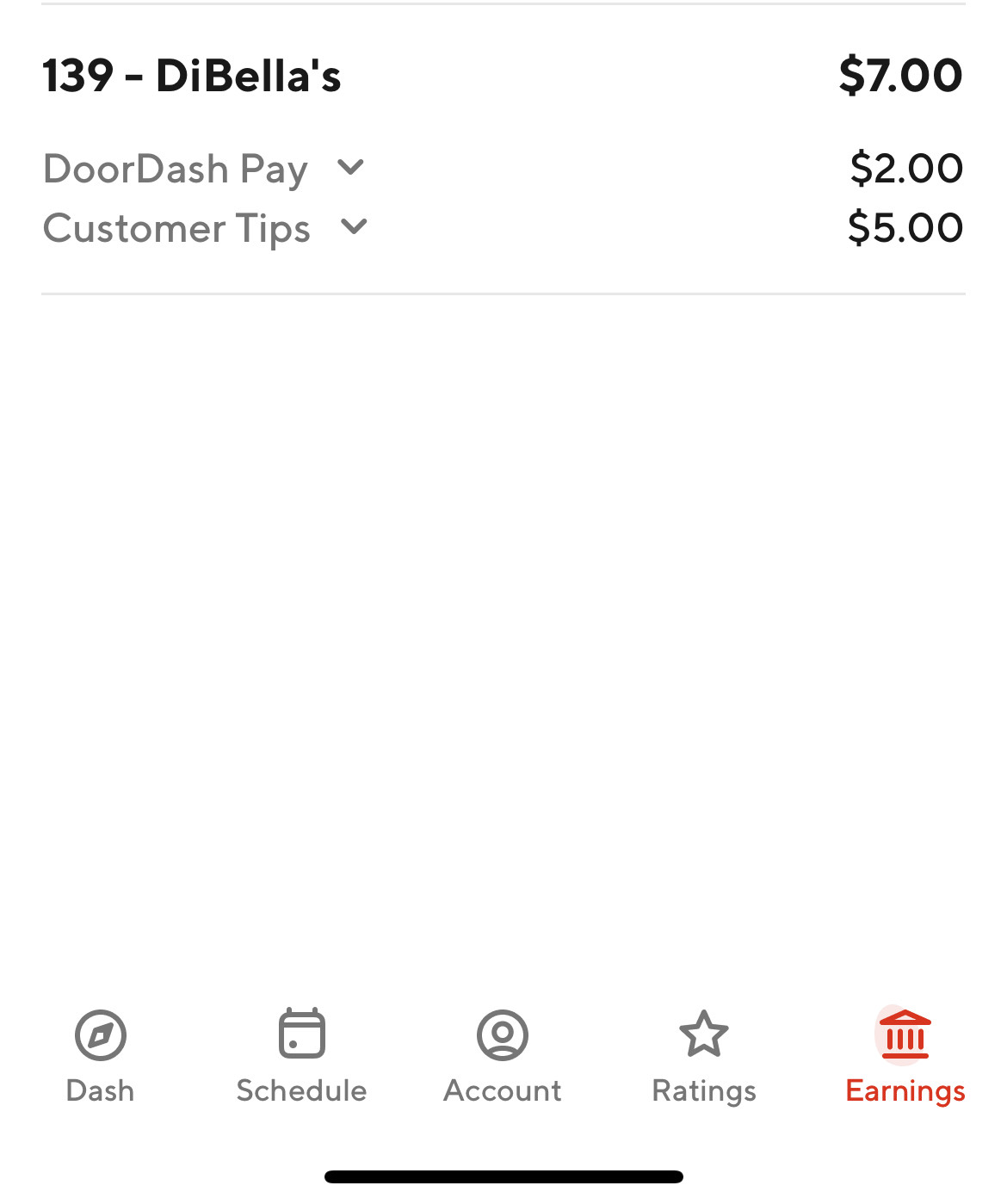Screen dimensions: 1007x1204
Task: Expand the DoorDash Pay breakdown
Action: pos(350,167)
